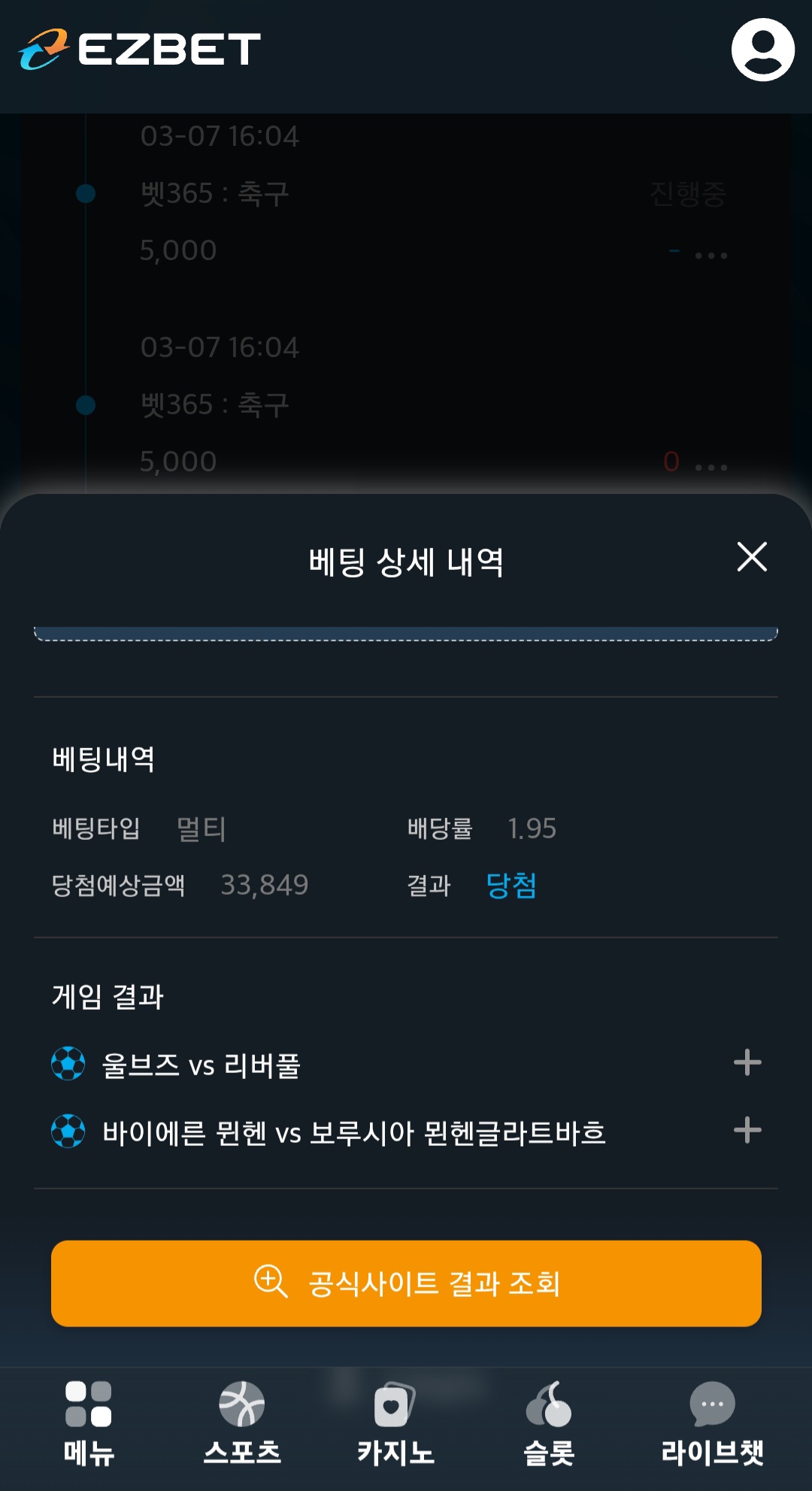Click the 당첨예상금액 33,849 amount
Image resolution: width=812 pixels, height=1491 pixels.
point(262,886)
